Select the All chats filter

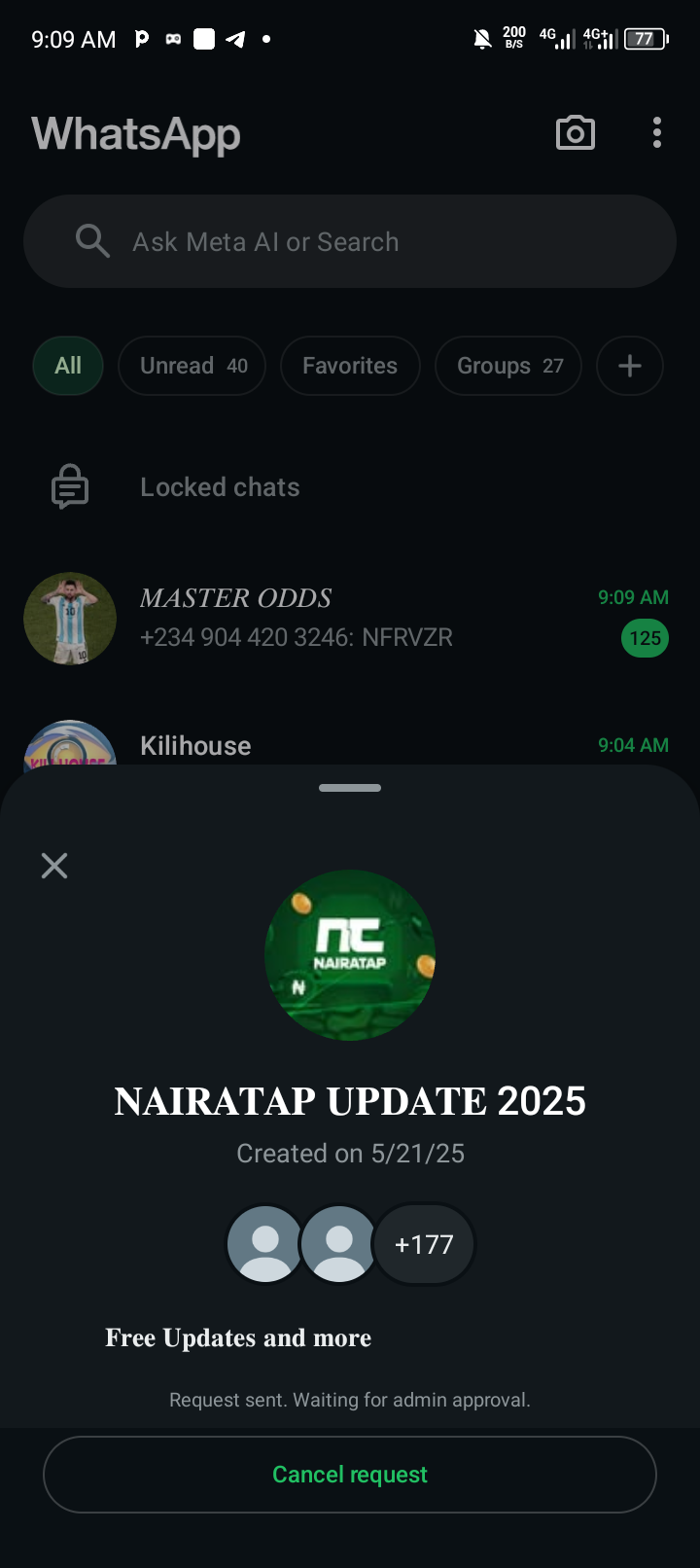[x=68, y=366]
